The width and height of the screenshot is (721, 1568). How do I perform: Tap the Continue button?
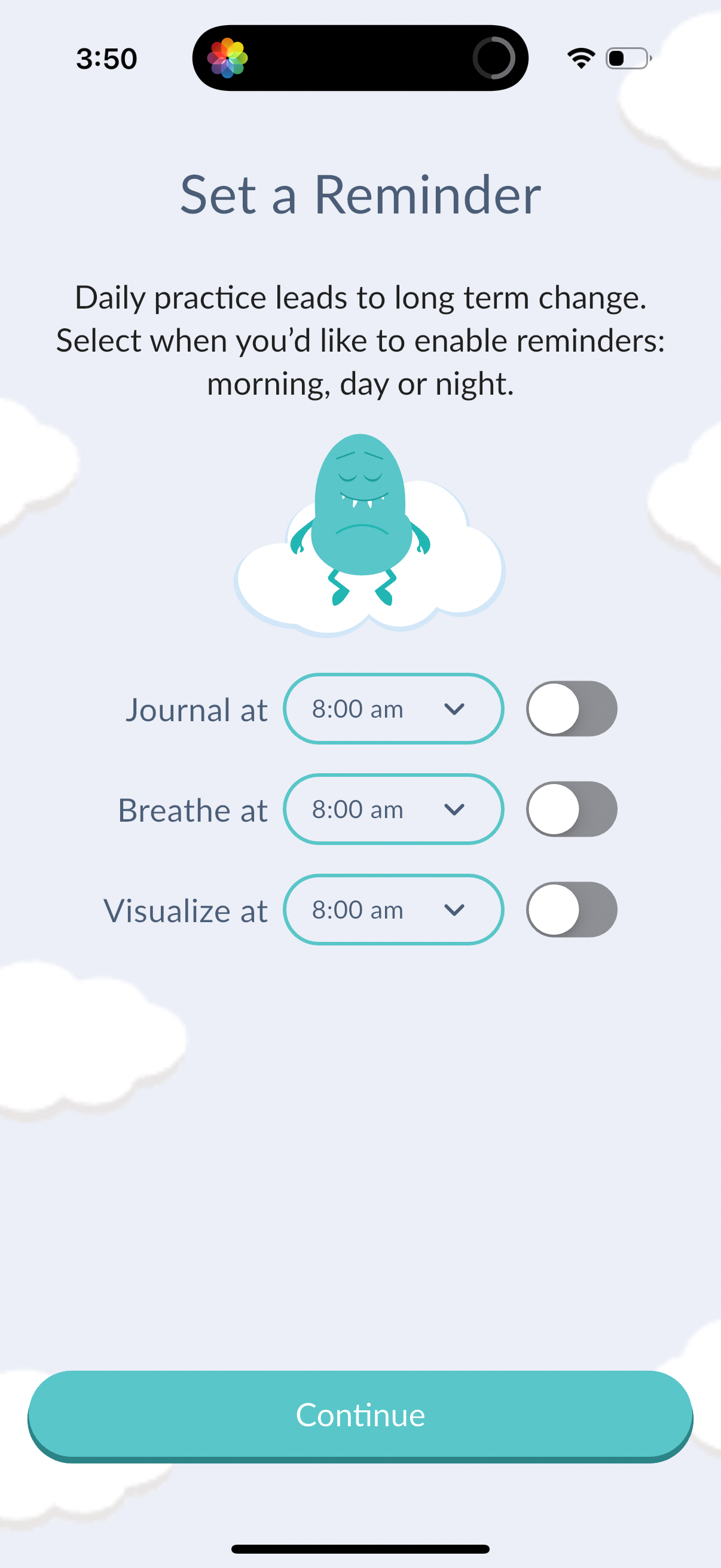coord(360,1415)
